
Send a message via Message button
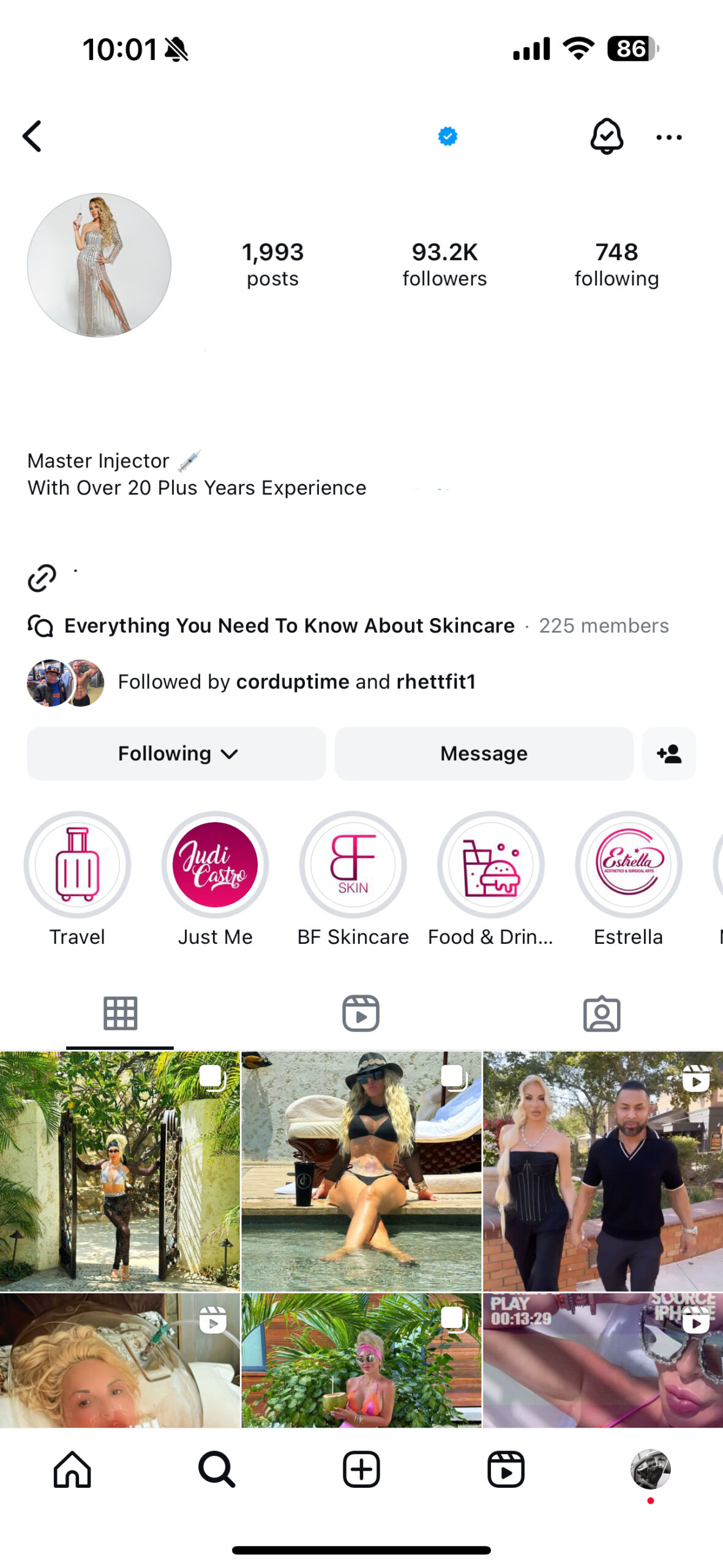pos(484,753)
